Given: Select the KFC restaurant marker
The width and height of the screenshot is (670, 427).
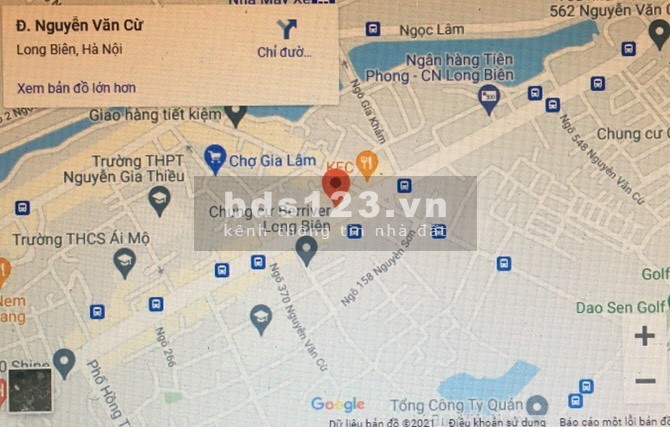Looking at the screenshot, I should pyautogui.click(x=367, y=161).
